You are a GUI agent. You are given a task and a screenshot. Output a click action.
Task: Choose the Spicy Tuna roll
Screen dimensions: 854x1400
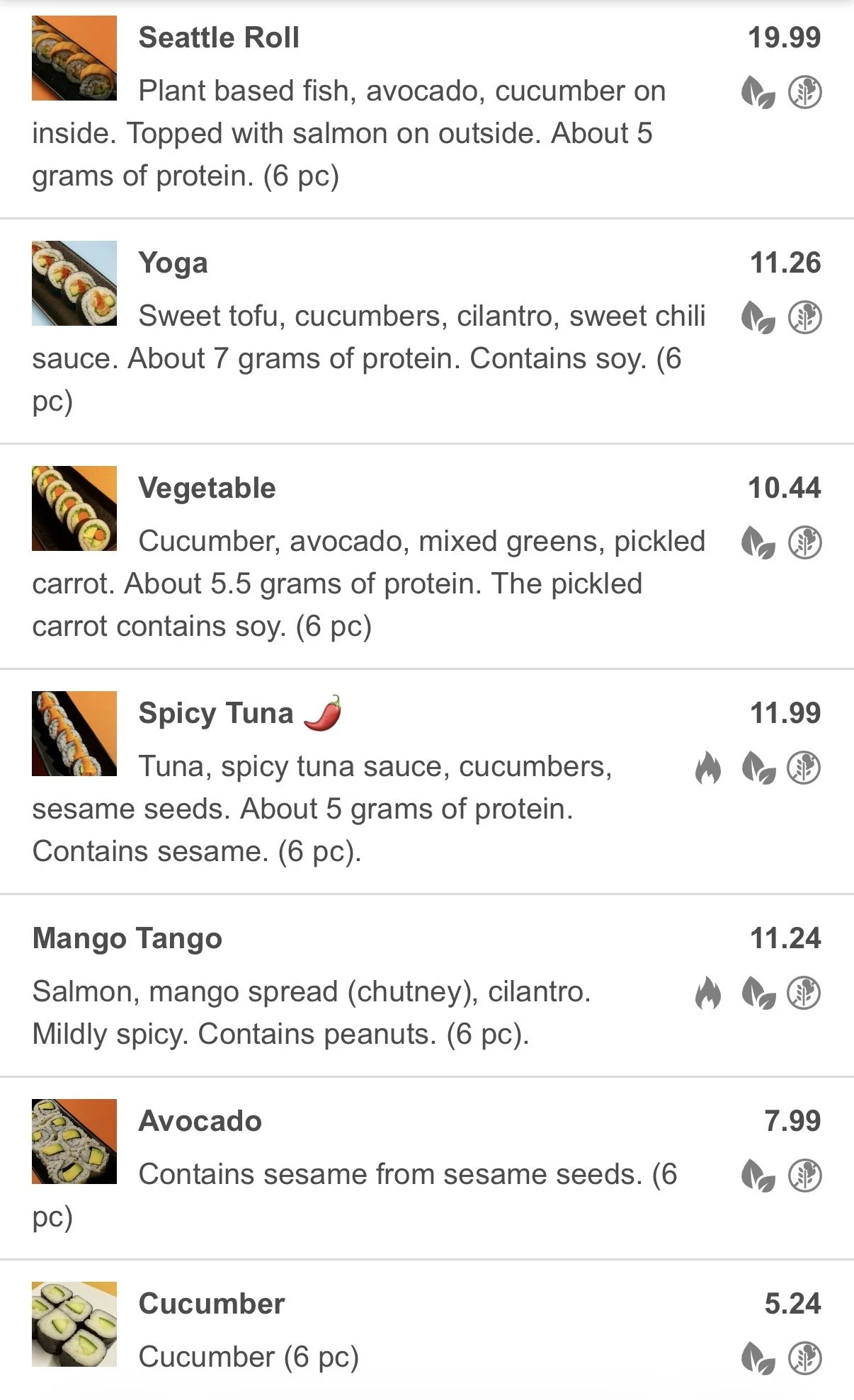pyautogui.click(x=216, y=713)
